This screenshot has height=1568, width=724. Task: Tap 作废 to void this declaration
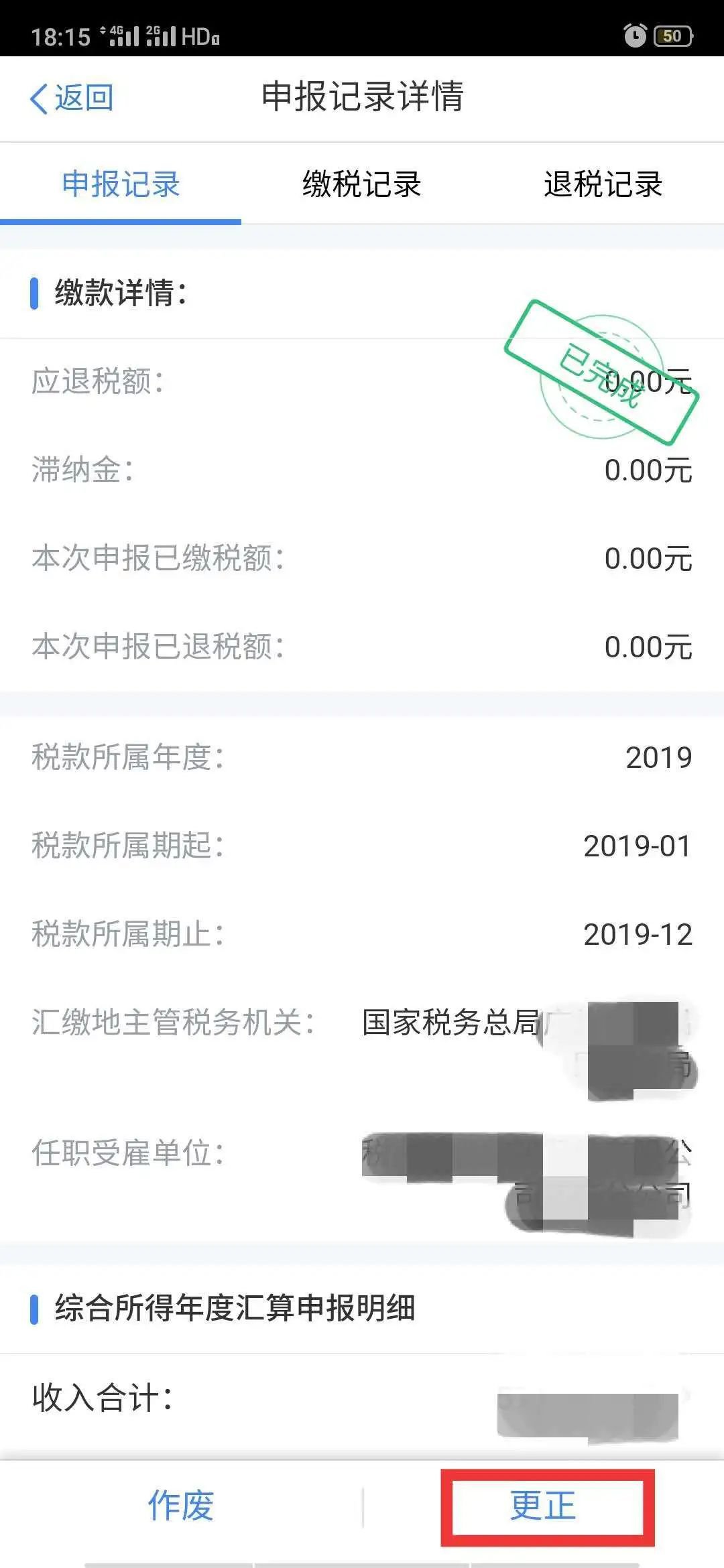click(x=180, y=1506)
